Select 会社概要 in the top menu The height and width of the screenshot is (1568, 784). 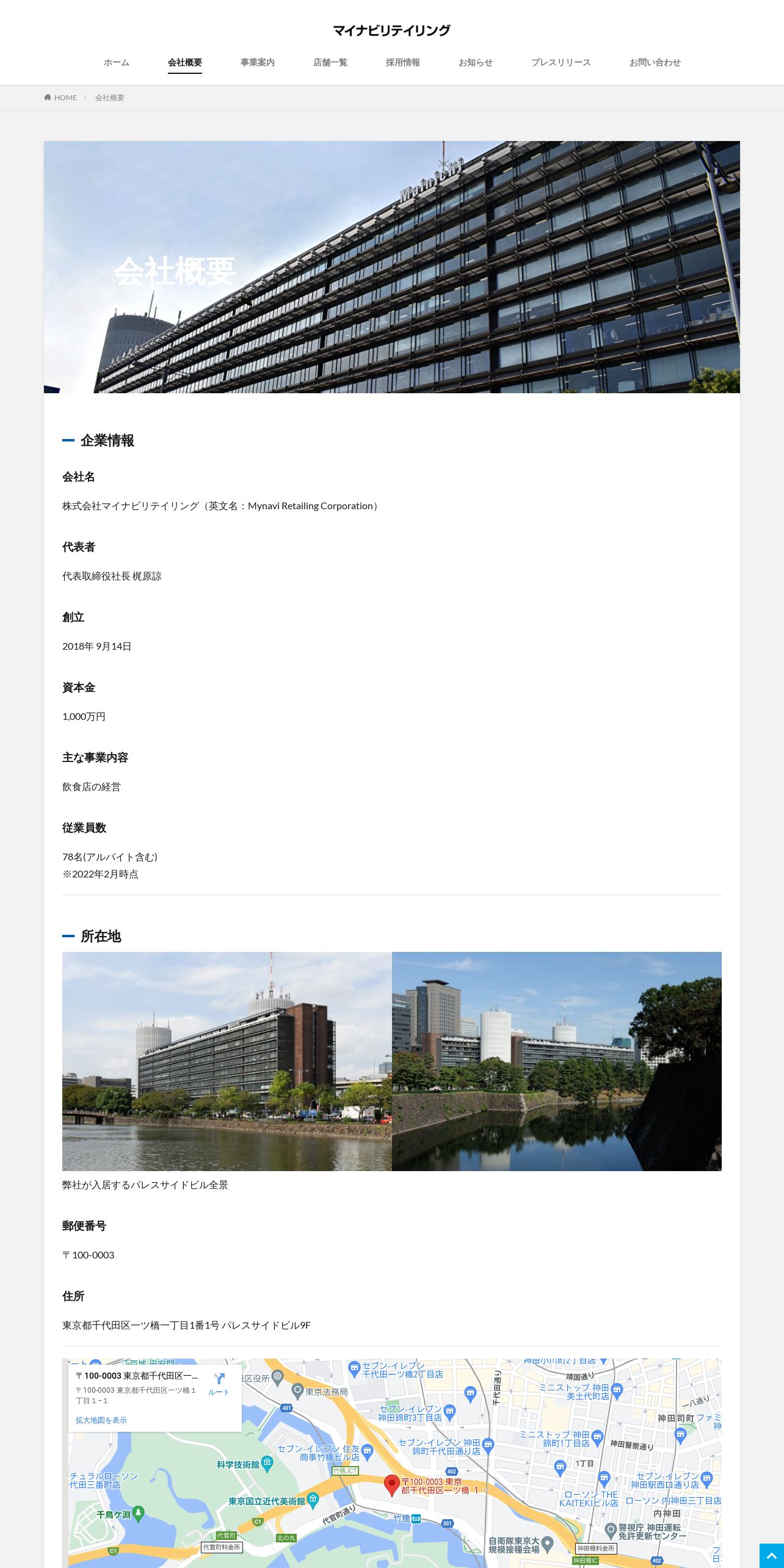[x=184, y=62]
